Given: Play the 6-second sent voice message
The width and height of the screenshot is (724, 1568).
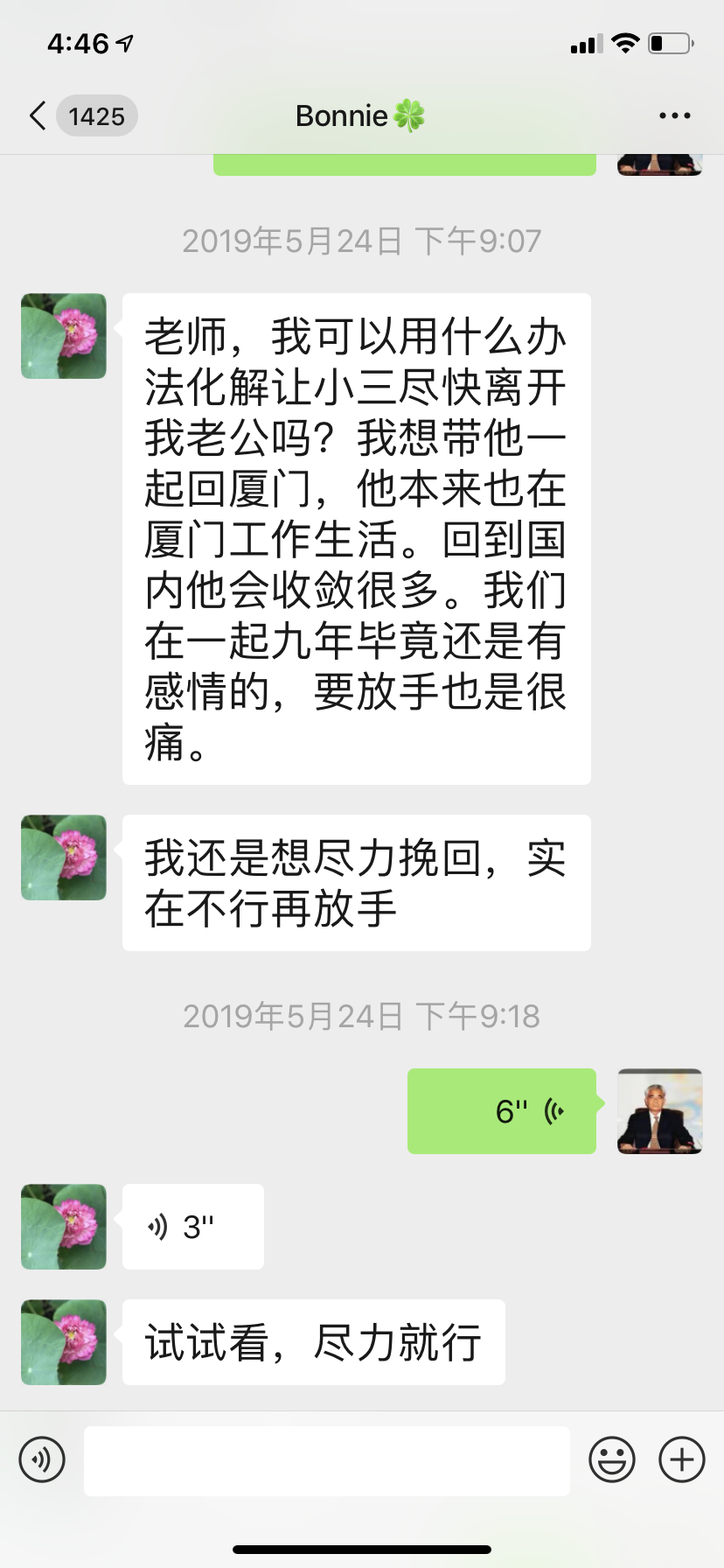Looking at the screenshot, I should [x=502, y=1111].
